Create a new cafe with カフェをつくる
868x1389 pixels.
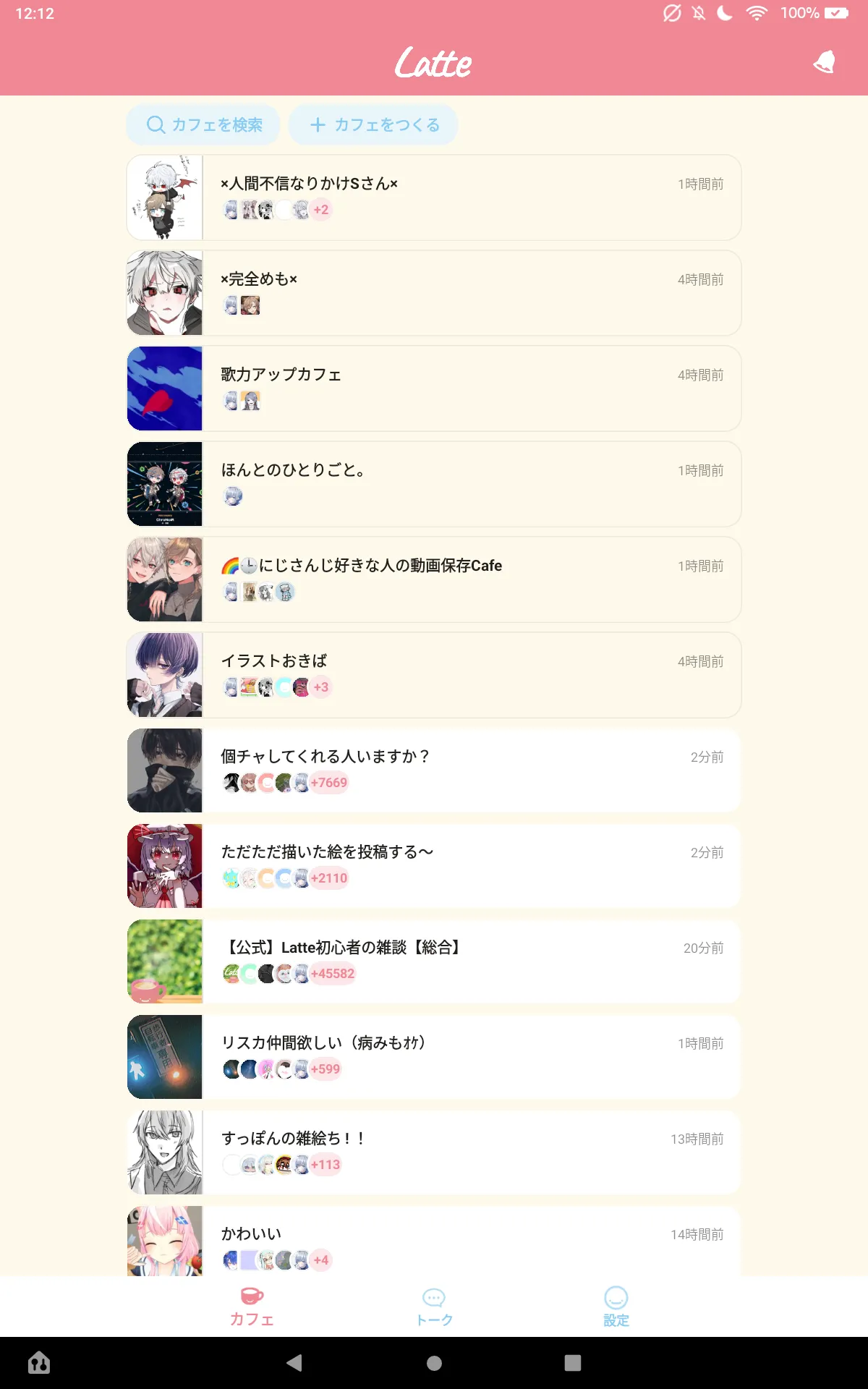pos(373,124)
